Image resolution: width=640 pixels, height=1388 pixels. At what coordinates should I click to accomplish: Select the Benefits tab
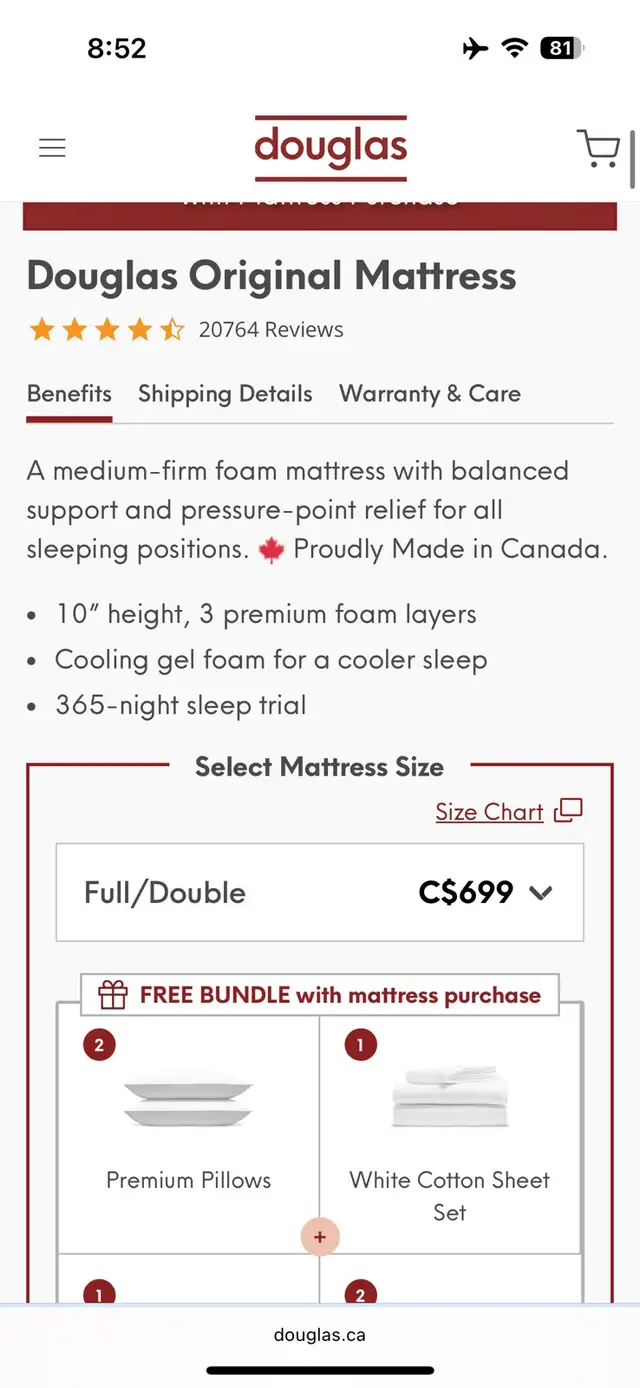coord(69,394)
